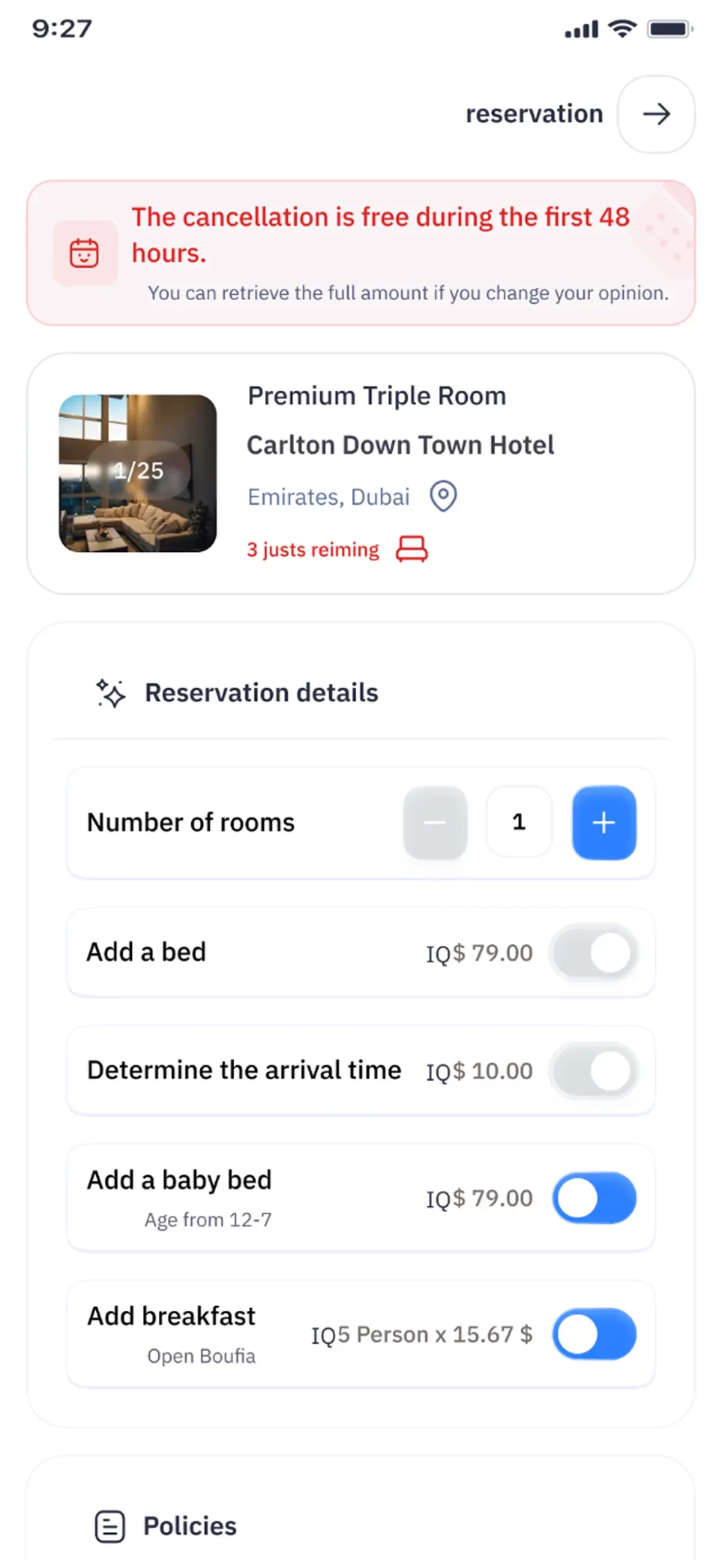Increase the number of rooms
Image resolution: width=722 pixels, height=1568 pixels.
[x=604, y=822]
